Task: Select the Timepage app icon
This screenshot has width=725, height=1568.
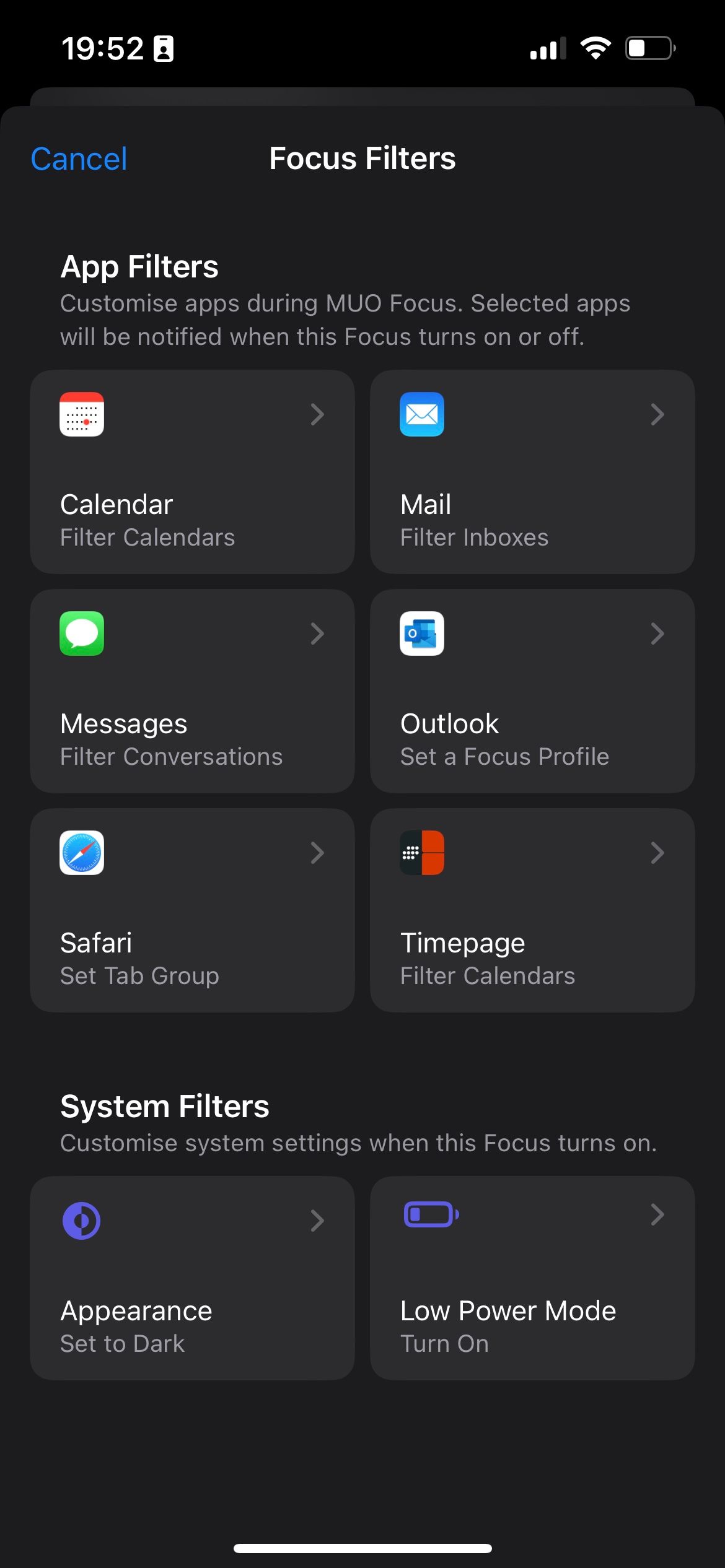Action: click(x=421, y=853)
